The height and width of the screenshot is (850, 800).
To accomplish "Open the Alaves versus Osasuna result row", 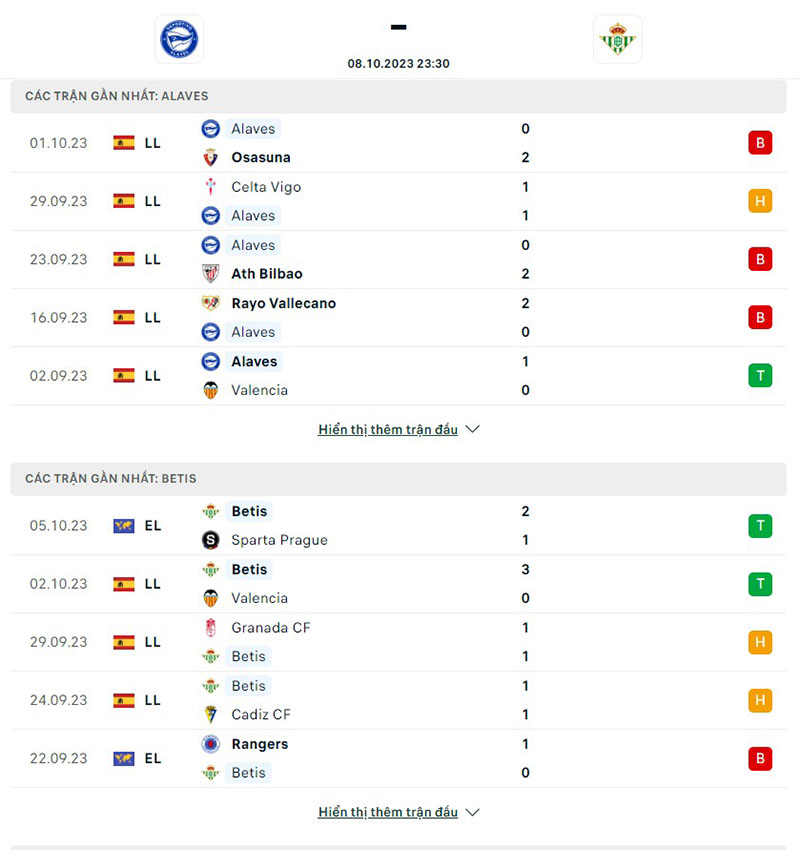I will pyautogui.click(x=400, y=142).
